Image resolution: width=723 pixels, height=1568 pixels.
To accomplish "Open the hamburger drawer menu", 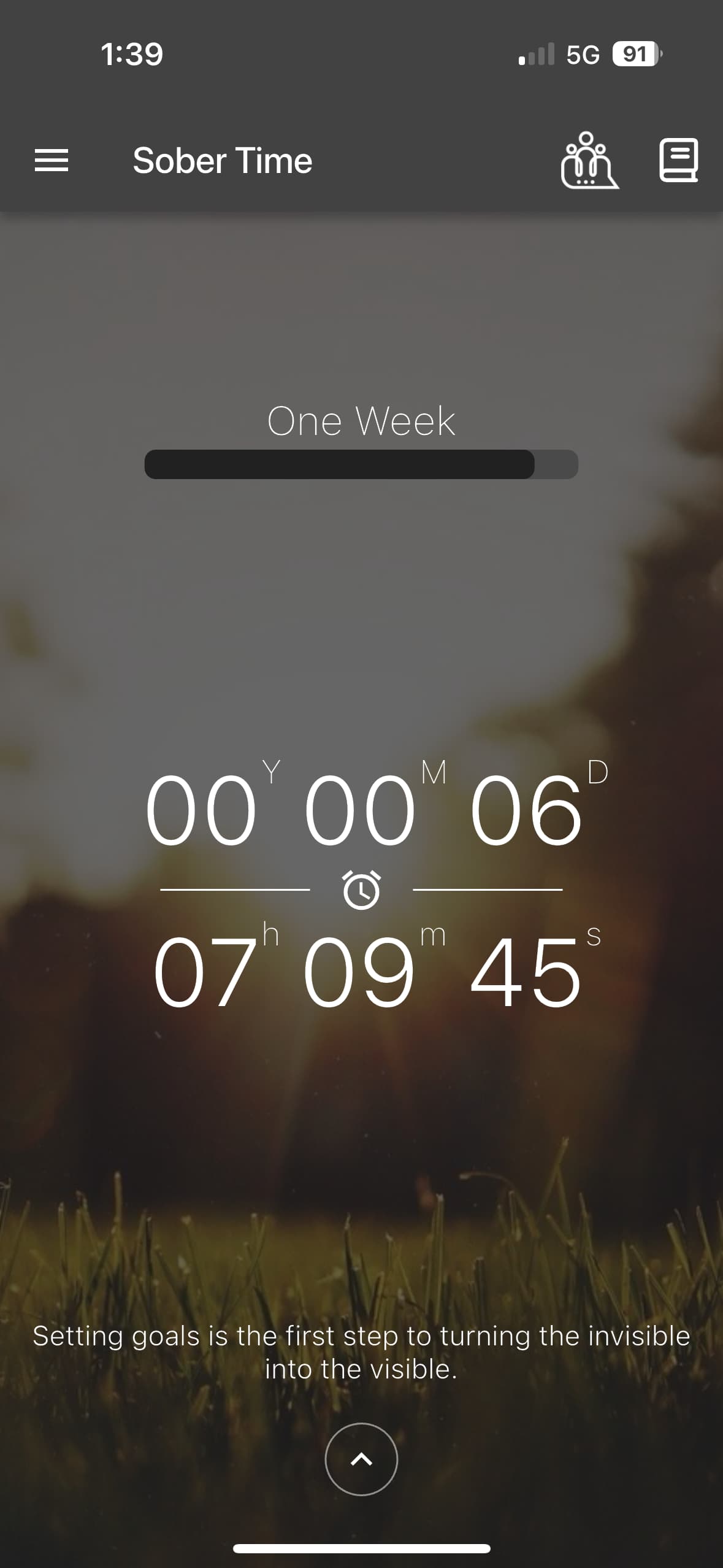I will coord(52,160).
